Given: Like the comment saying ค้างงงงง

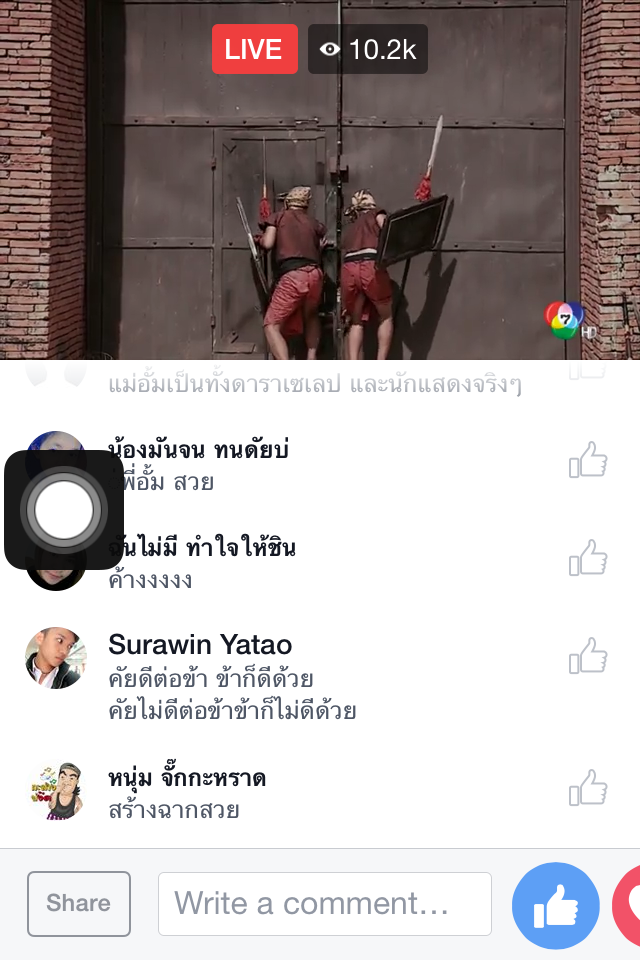Looking at the screenshot, I should (588, 559).
